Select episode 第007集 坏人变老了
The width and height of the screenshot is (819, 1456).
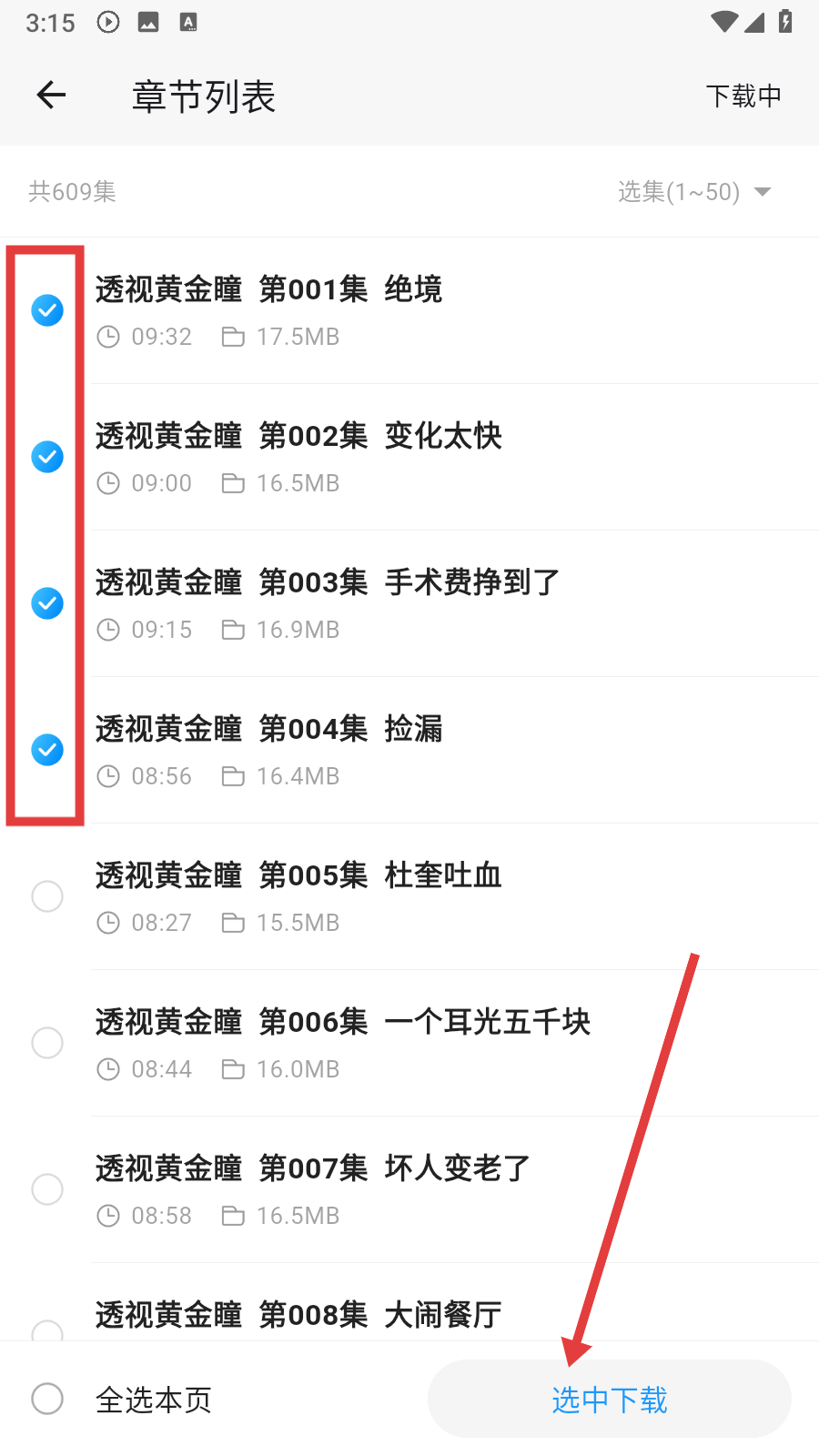click(47, 1189)
